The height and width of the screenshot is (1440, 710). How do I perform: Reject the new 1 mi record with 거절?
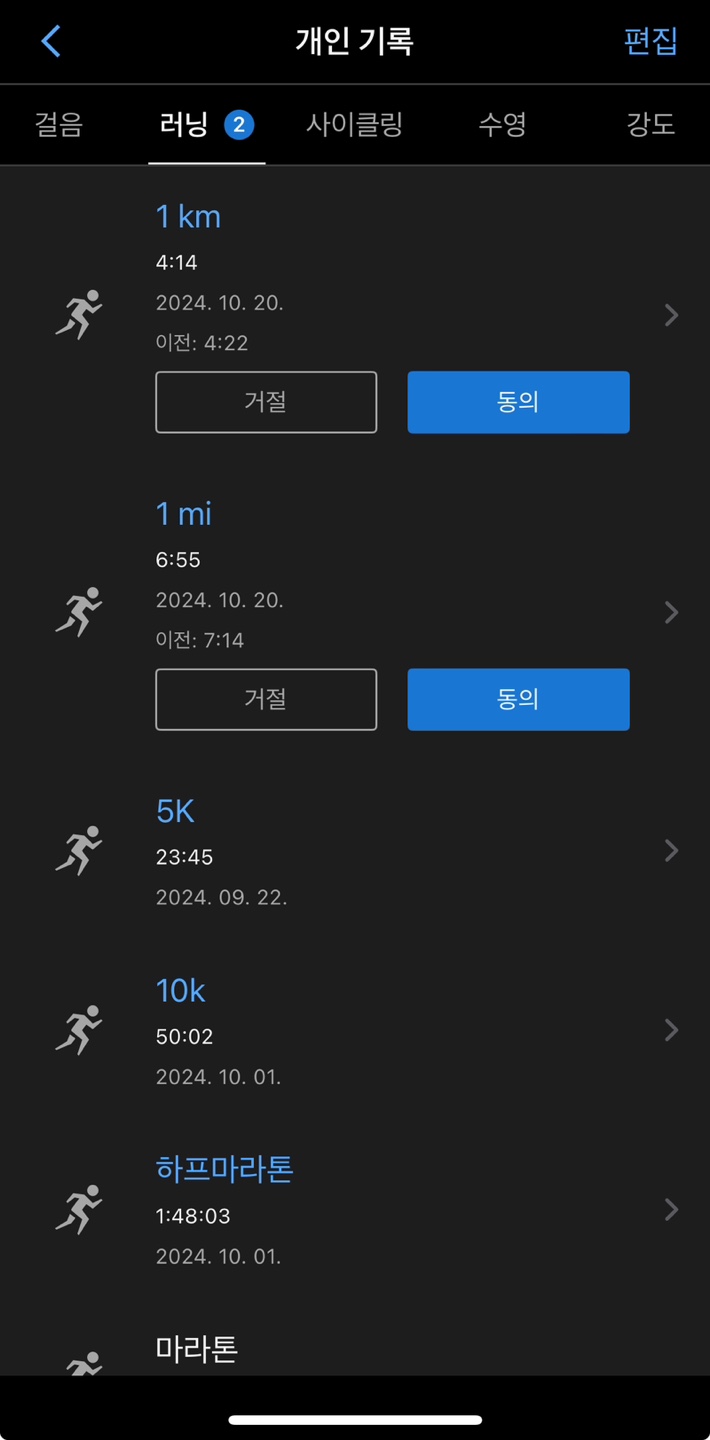pyautogui.click(x=266, y=699)
